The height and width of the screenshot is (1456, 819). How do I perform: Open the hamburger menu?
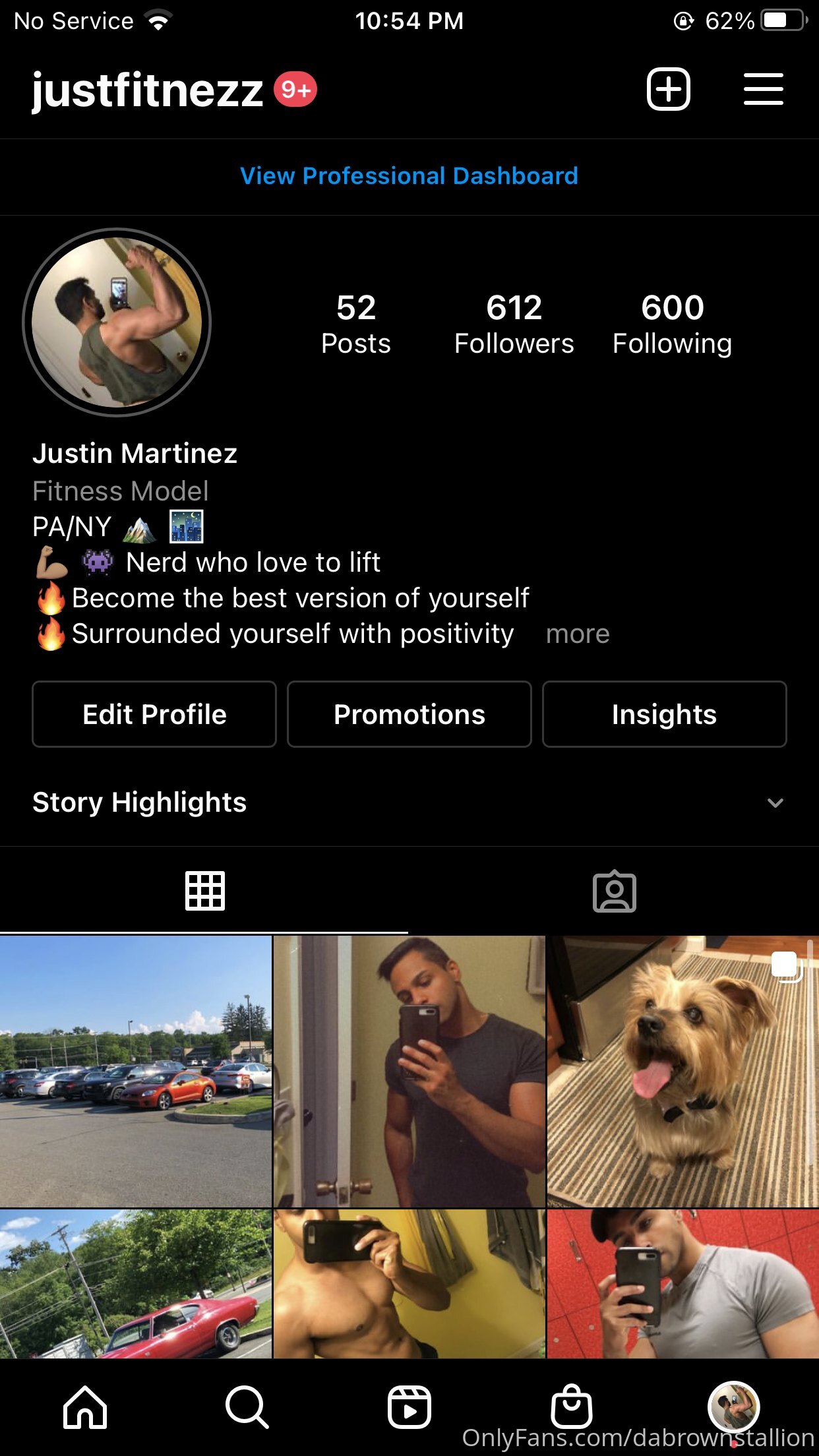click(x=763, y=89)
